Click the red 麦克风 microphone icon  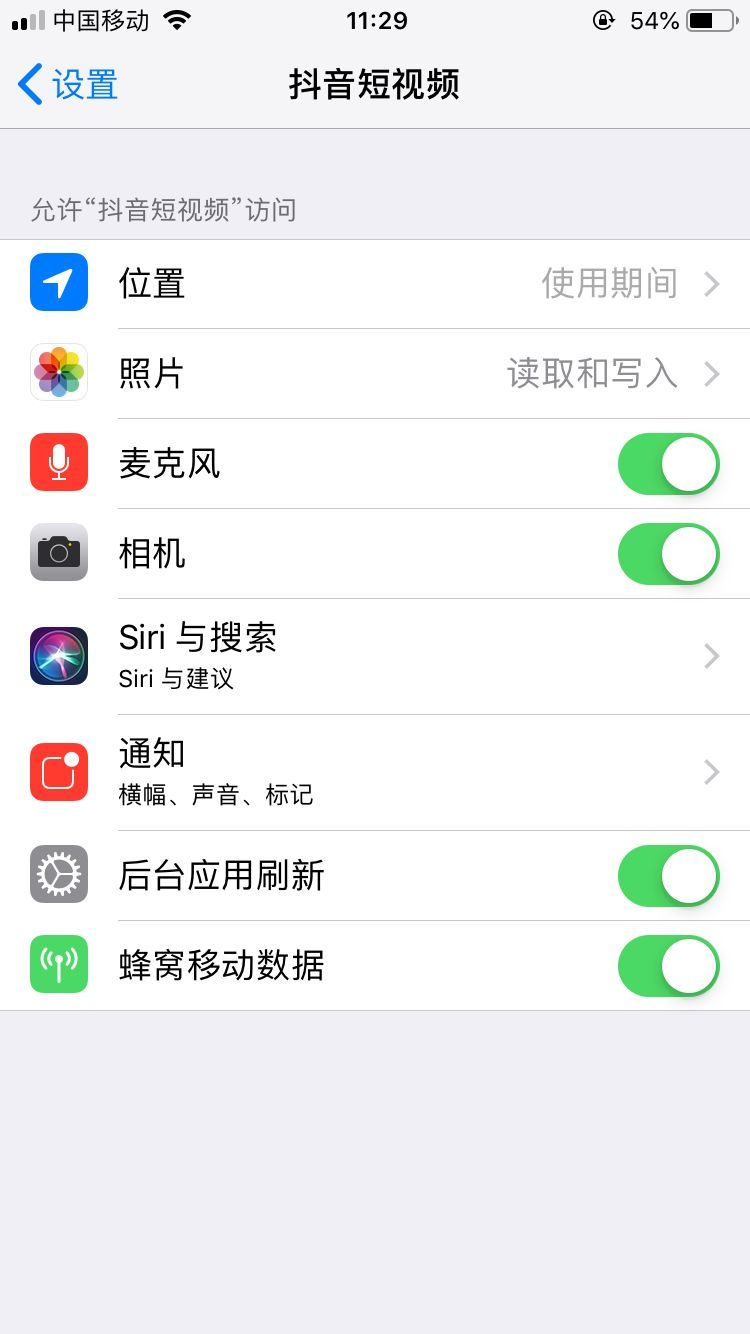58,463
